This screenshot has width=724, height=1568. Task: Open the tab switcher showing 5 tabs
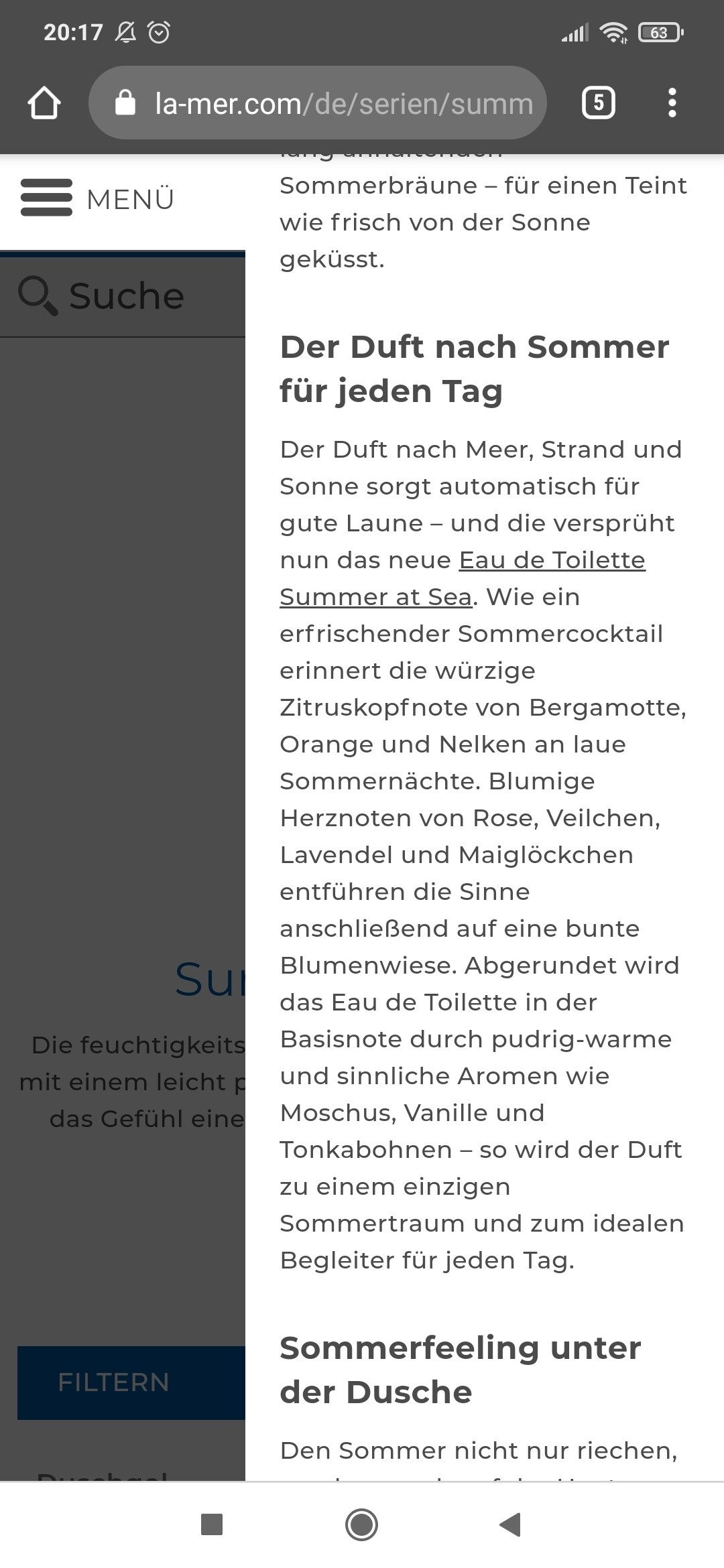pyautogui.click(x=599, y=103)
